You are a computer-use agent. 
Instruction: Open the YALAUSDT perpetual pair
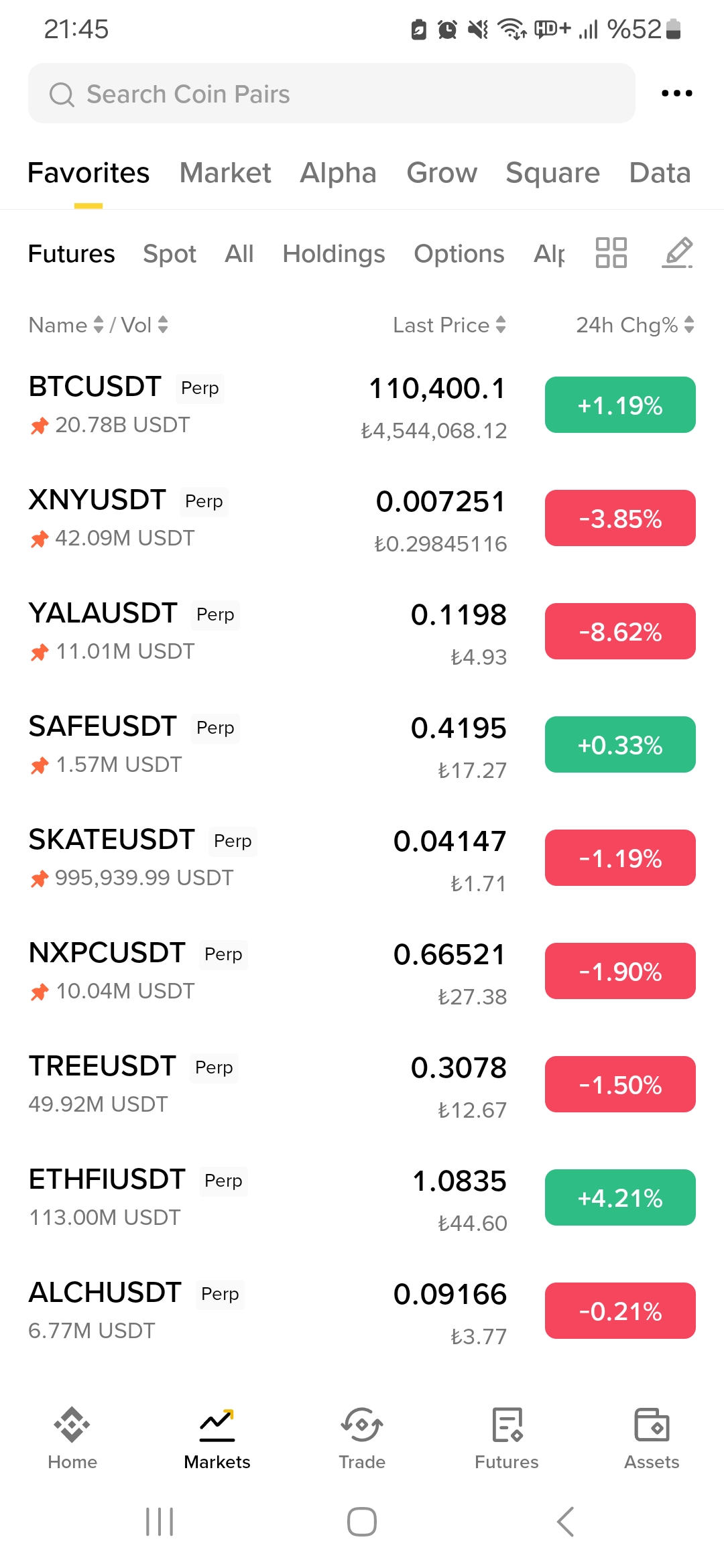pyautogui.click(x=362, y=632)
